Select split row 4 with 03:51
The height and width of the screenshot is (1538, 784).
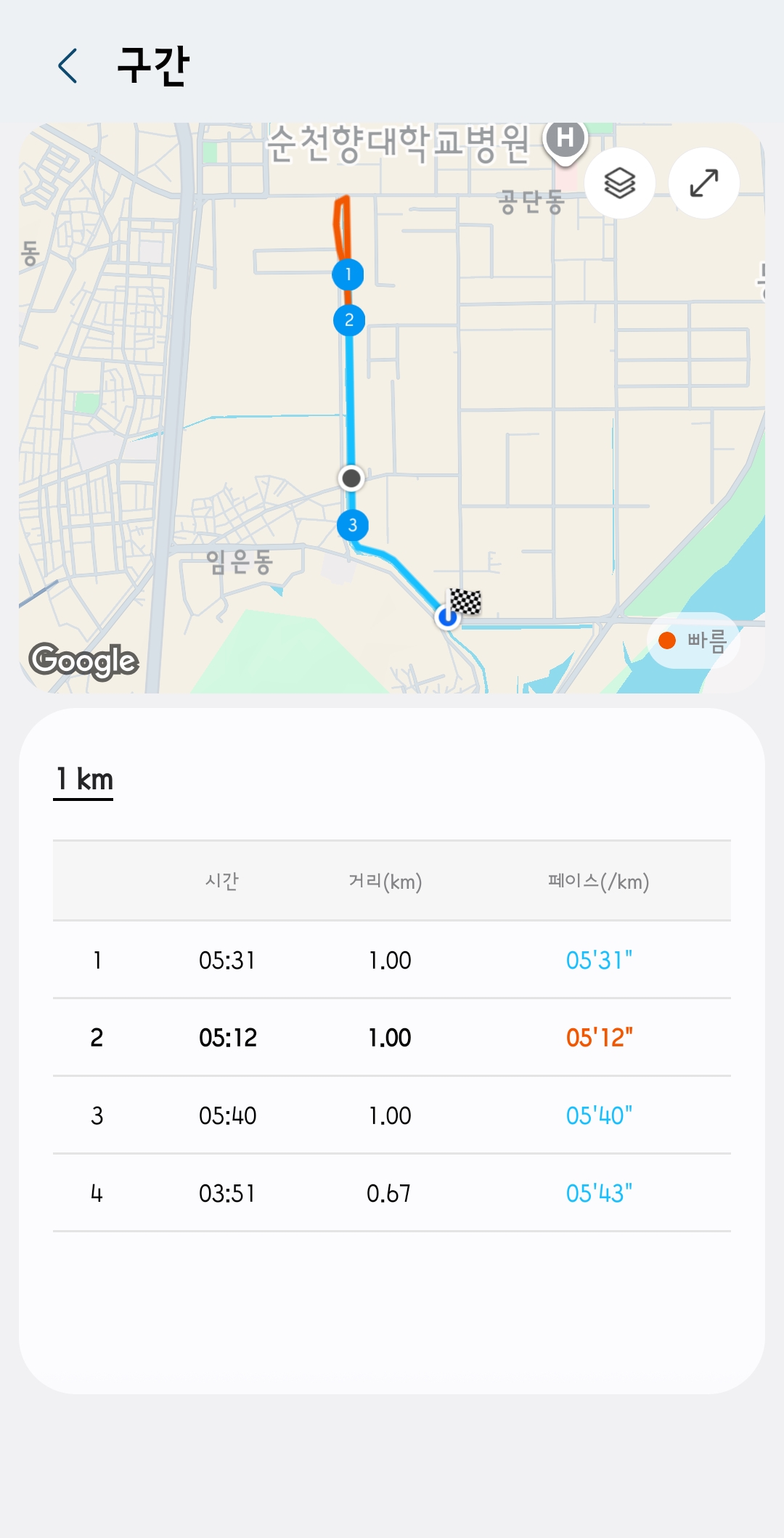click(392, 1193)
